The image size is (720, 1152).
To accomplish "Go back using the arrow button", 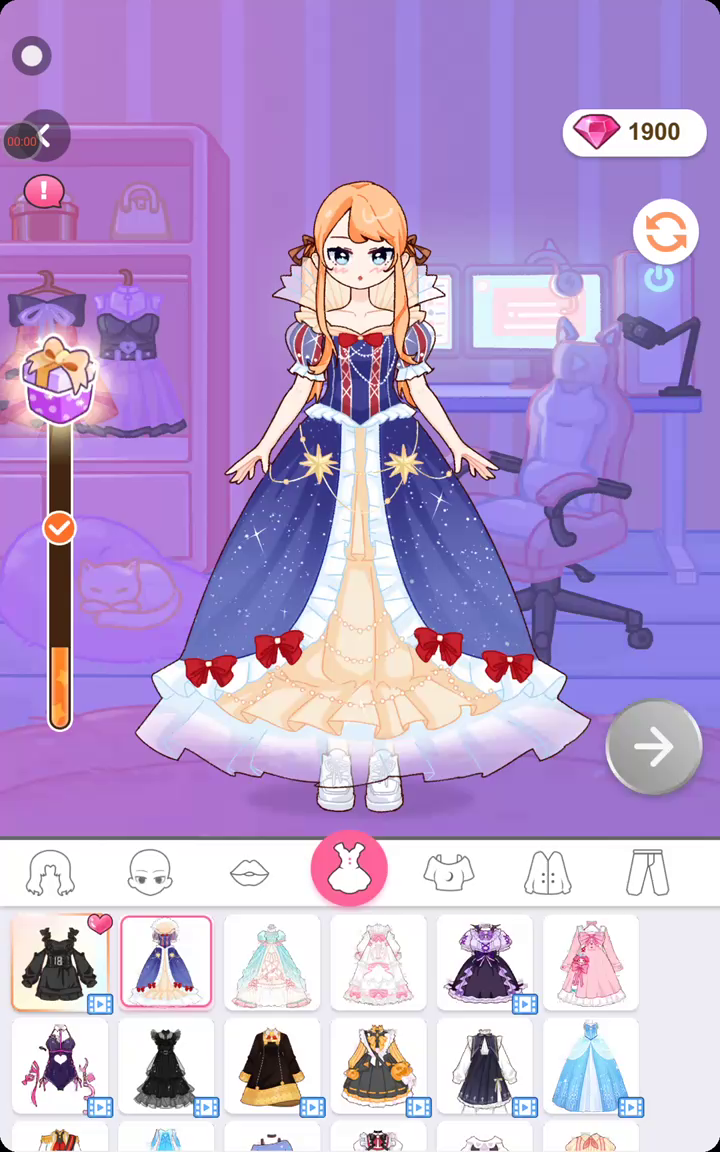I will pos(45,135).
